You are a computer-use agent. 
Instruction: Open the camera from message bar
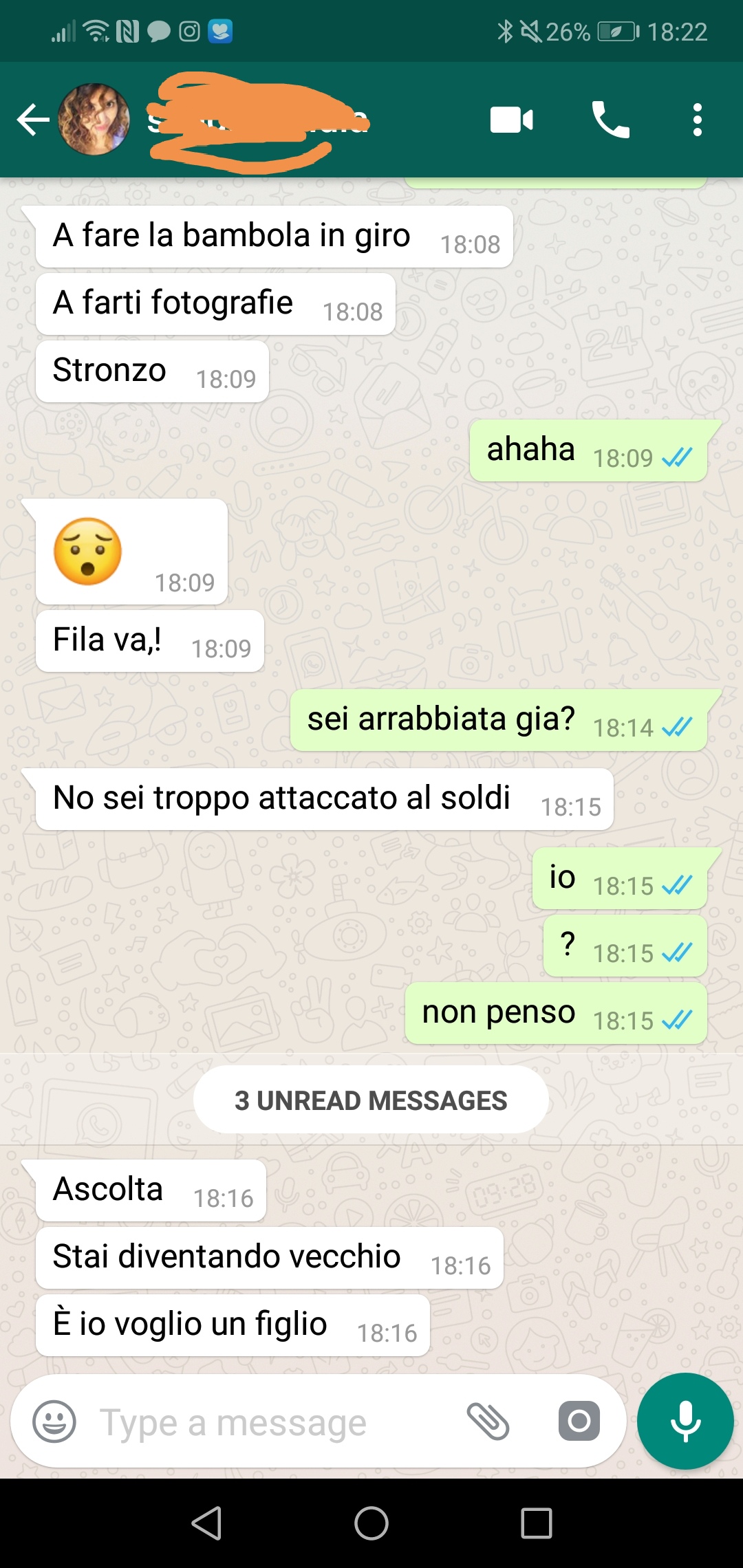click(579, 1422)
